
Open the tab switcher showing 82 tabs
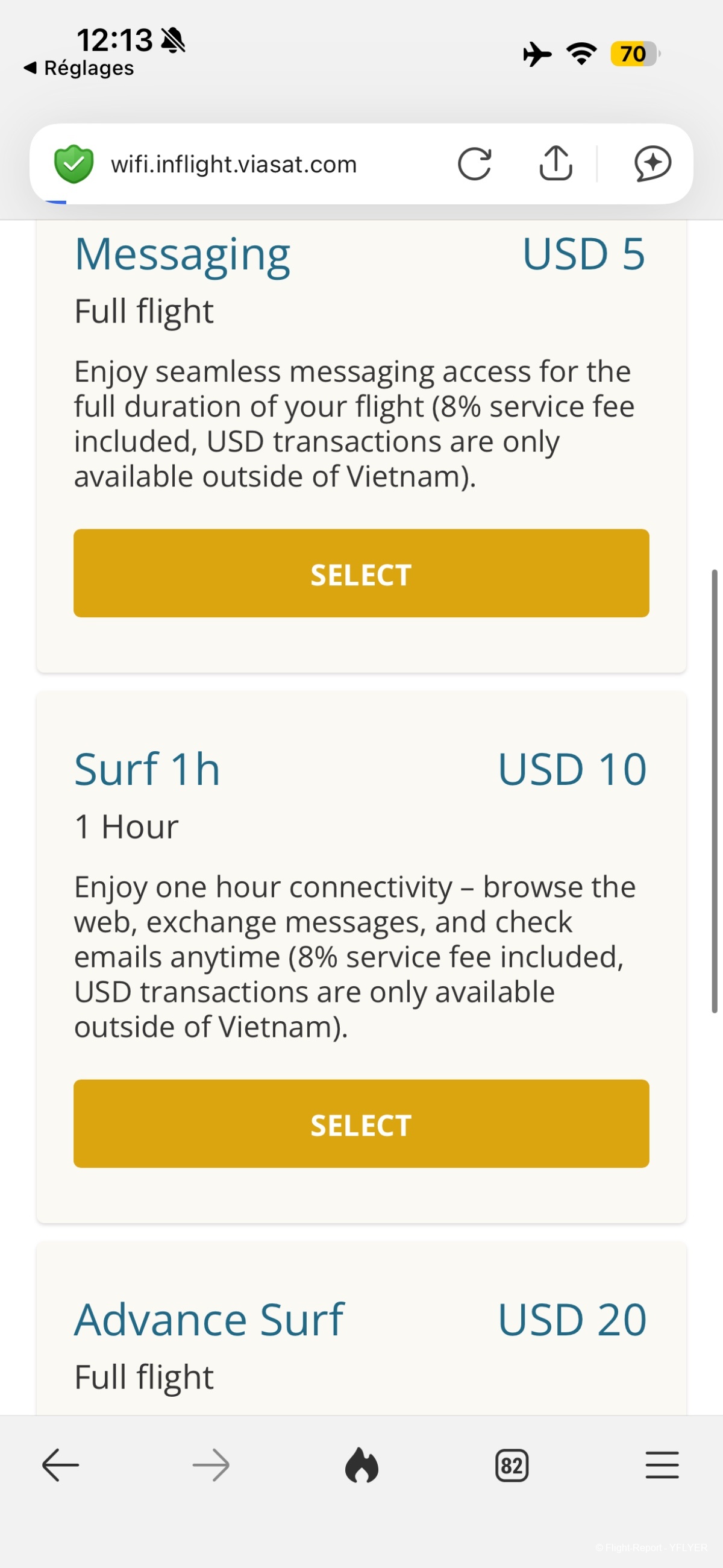click(512, 1465)
